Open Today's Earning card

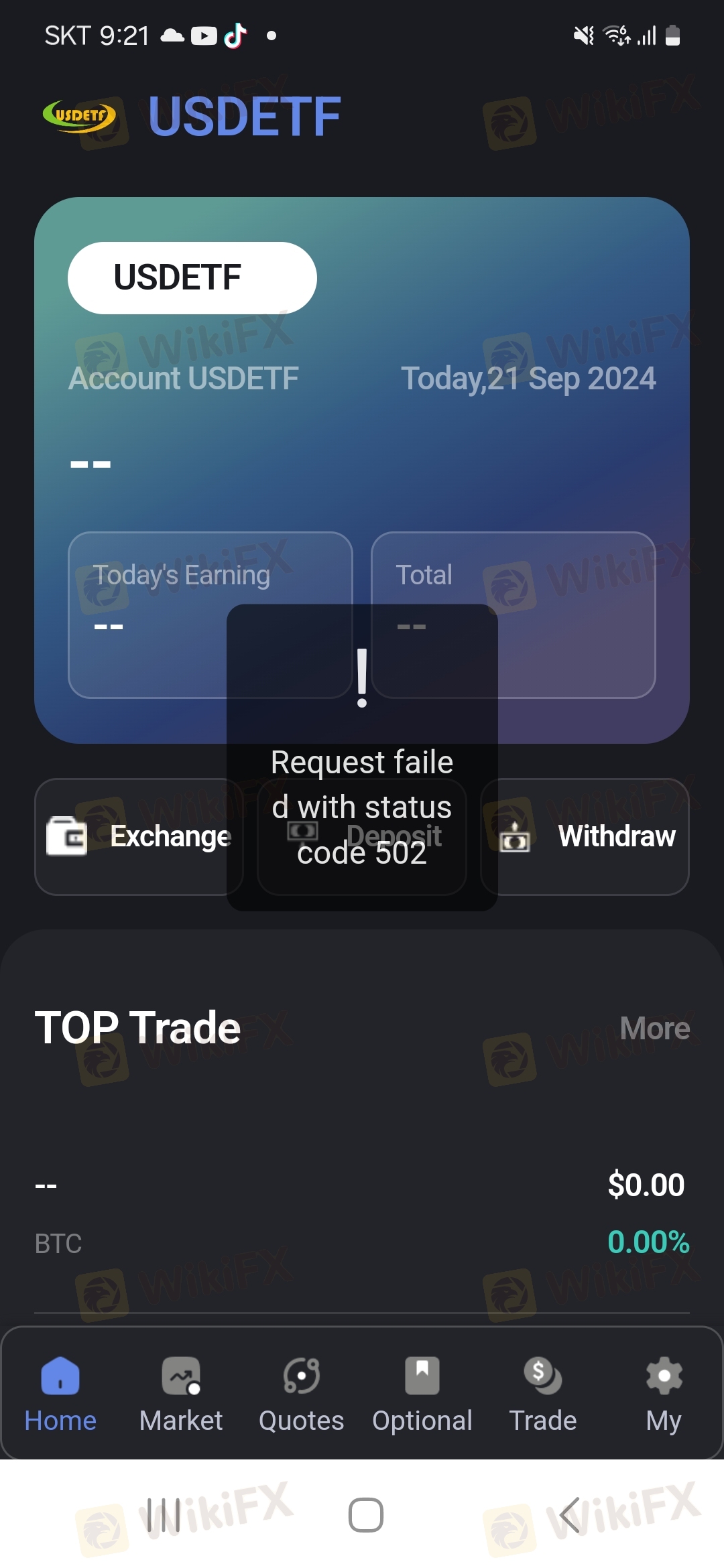[210, 615]
